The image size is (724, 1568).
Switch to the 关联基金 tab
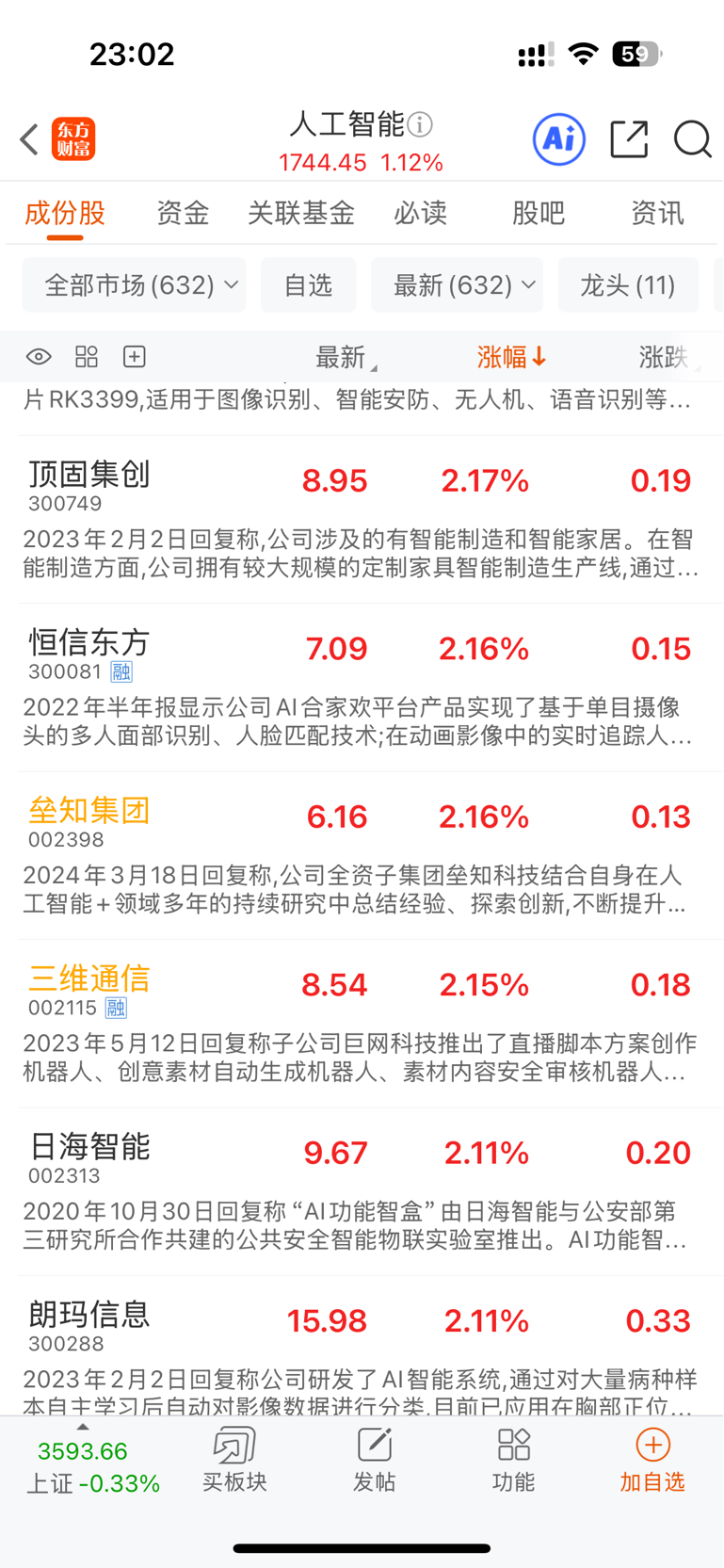tap(301, 213)
